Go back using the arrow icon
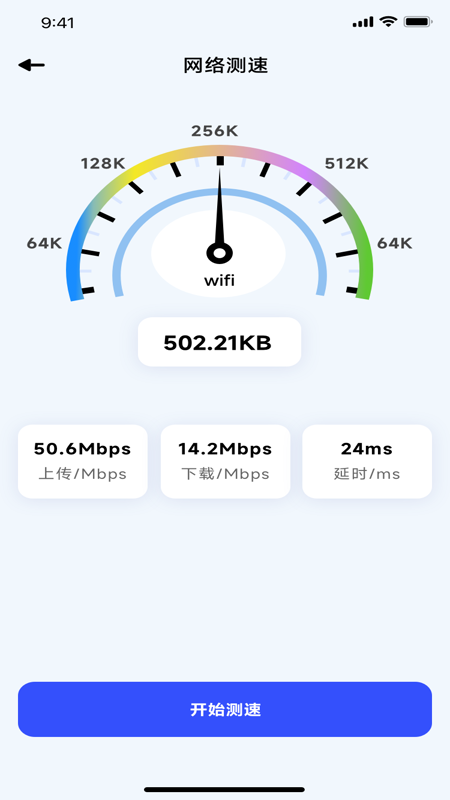This screenshot has width=450, height=800. [32, 65]
